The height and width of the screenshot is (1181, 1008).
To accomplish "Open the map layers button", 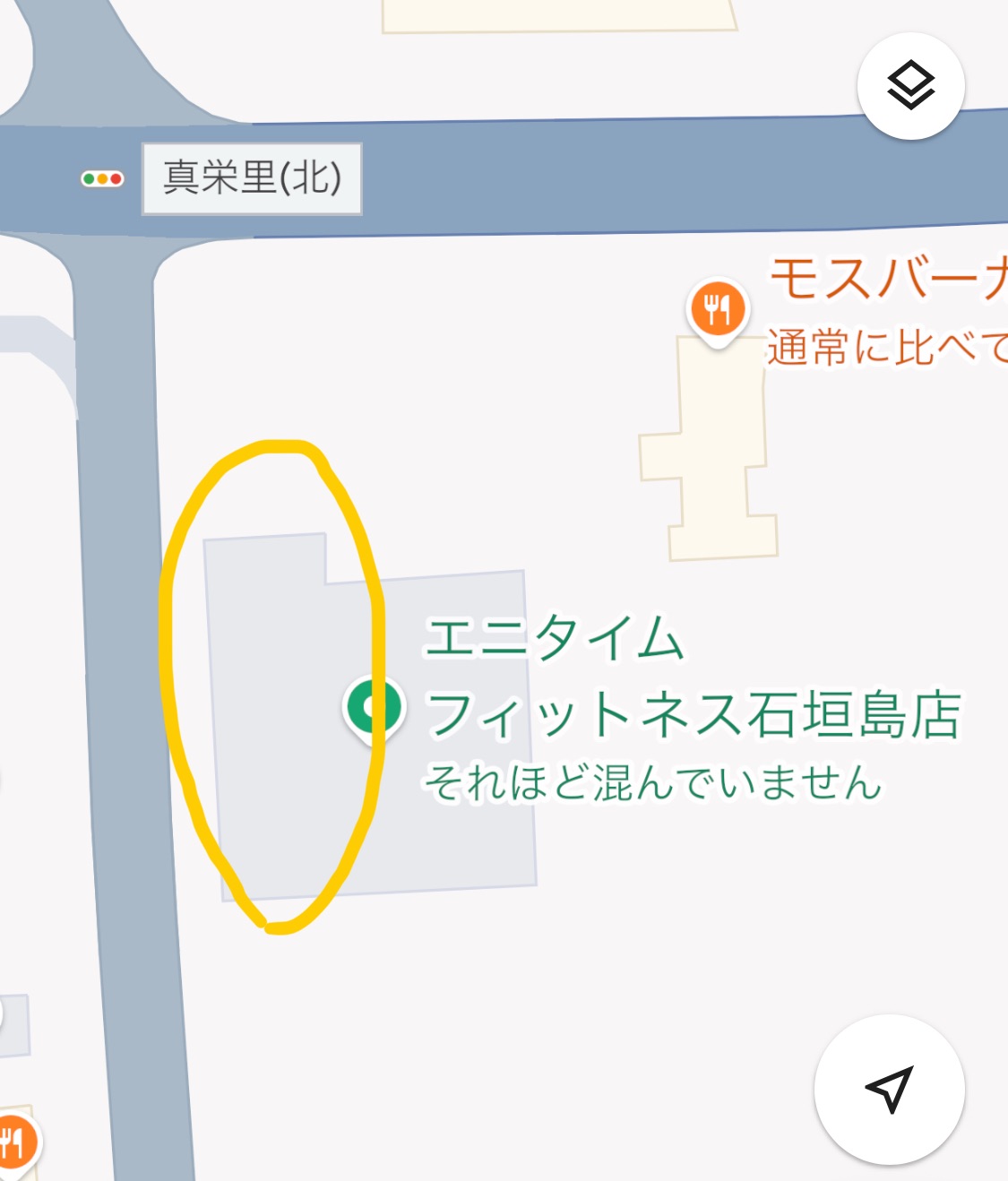I will [x=910, y=86].
